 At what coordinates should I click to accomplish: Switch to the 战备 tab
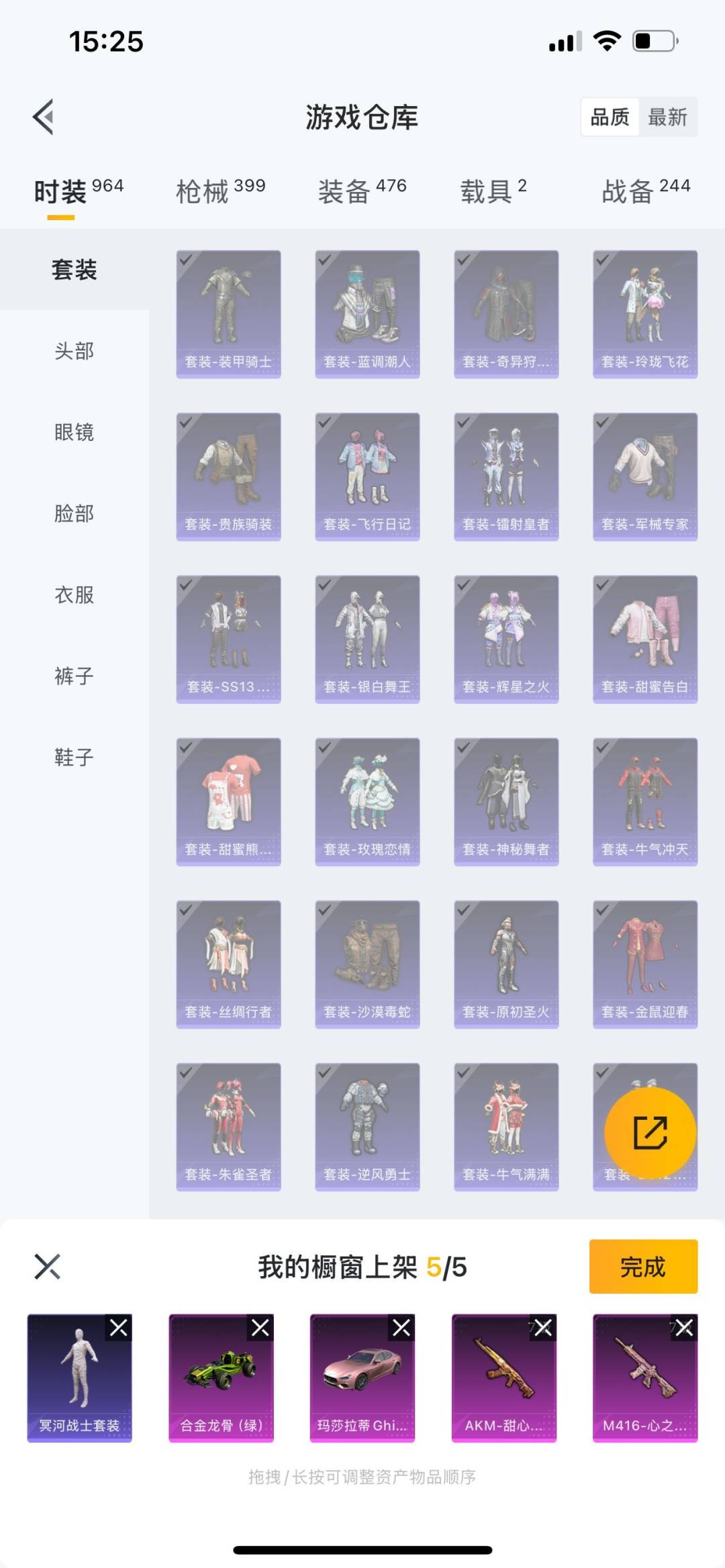coord(645,191)
